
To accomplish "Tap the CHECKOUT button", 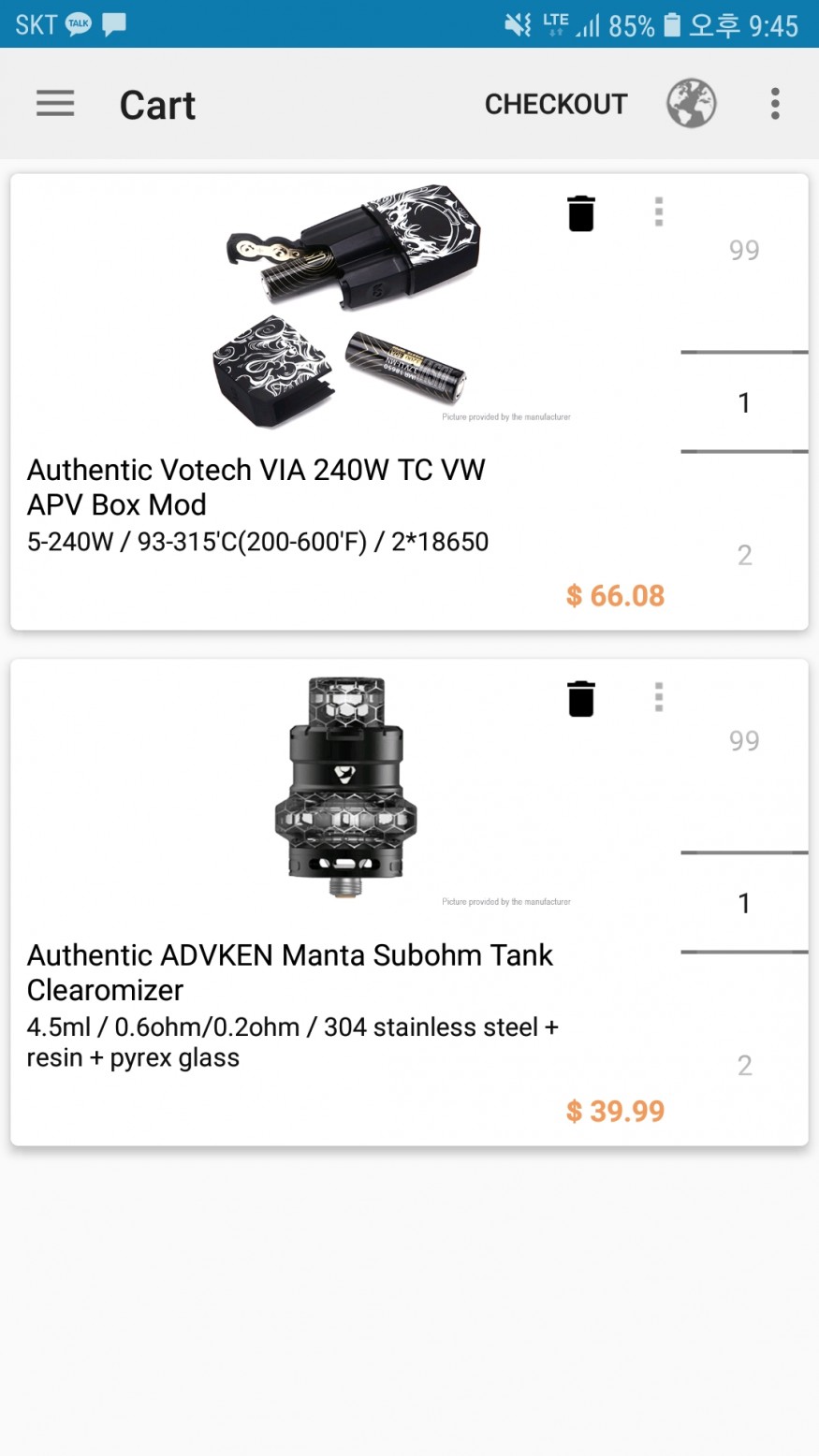I will coord(556,104).
